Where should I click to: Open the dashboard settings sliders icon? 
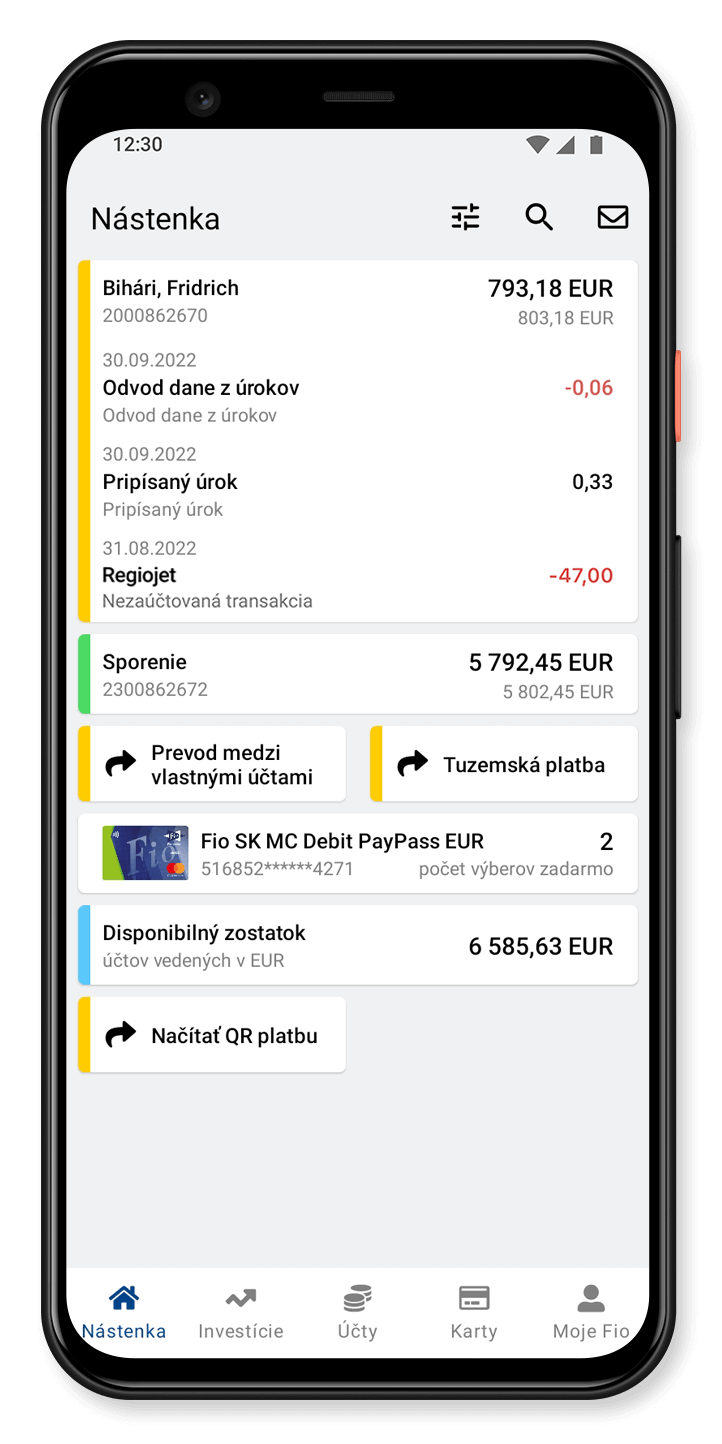pos(465,217)
